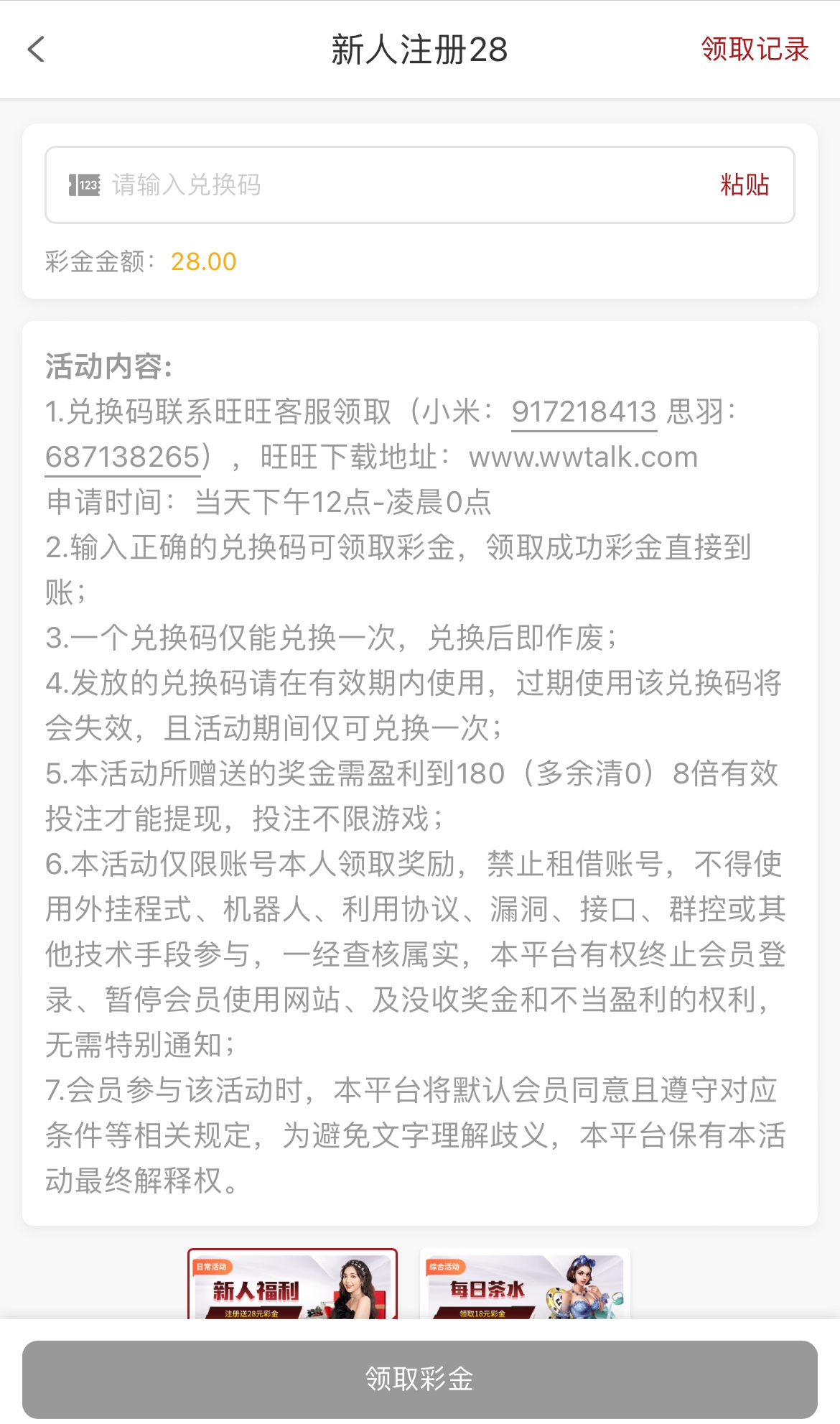Select the 新人福利 activity card
840x1424 pixels.
point(292,1287)
